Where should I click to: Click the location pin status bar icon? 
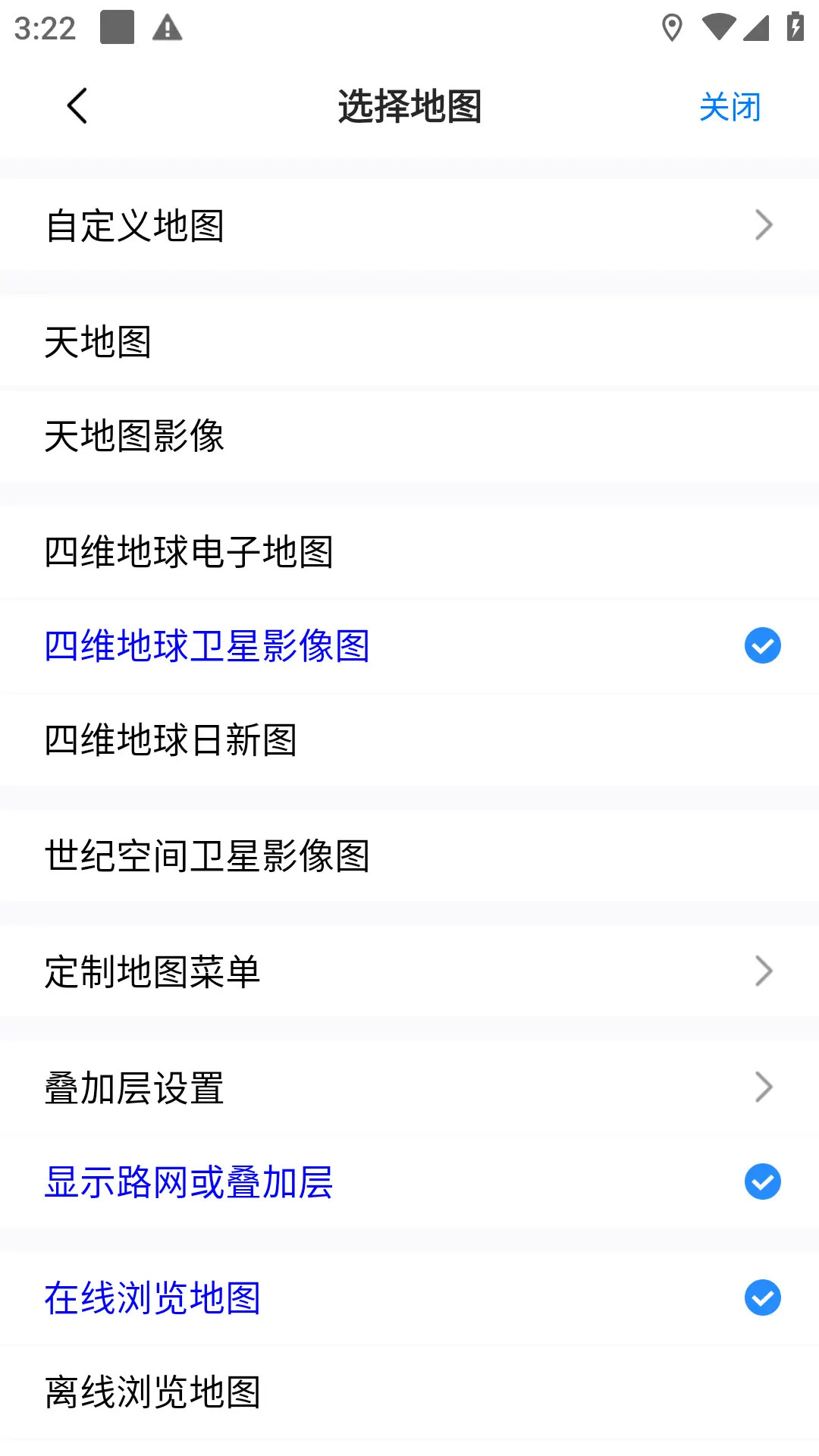click(670, 27)
